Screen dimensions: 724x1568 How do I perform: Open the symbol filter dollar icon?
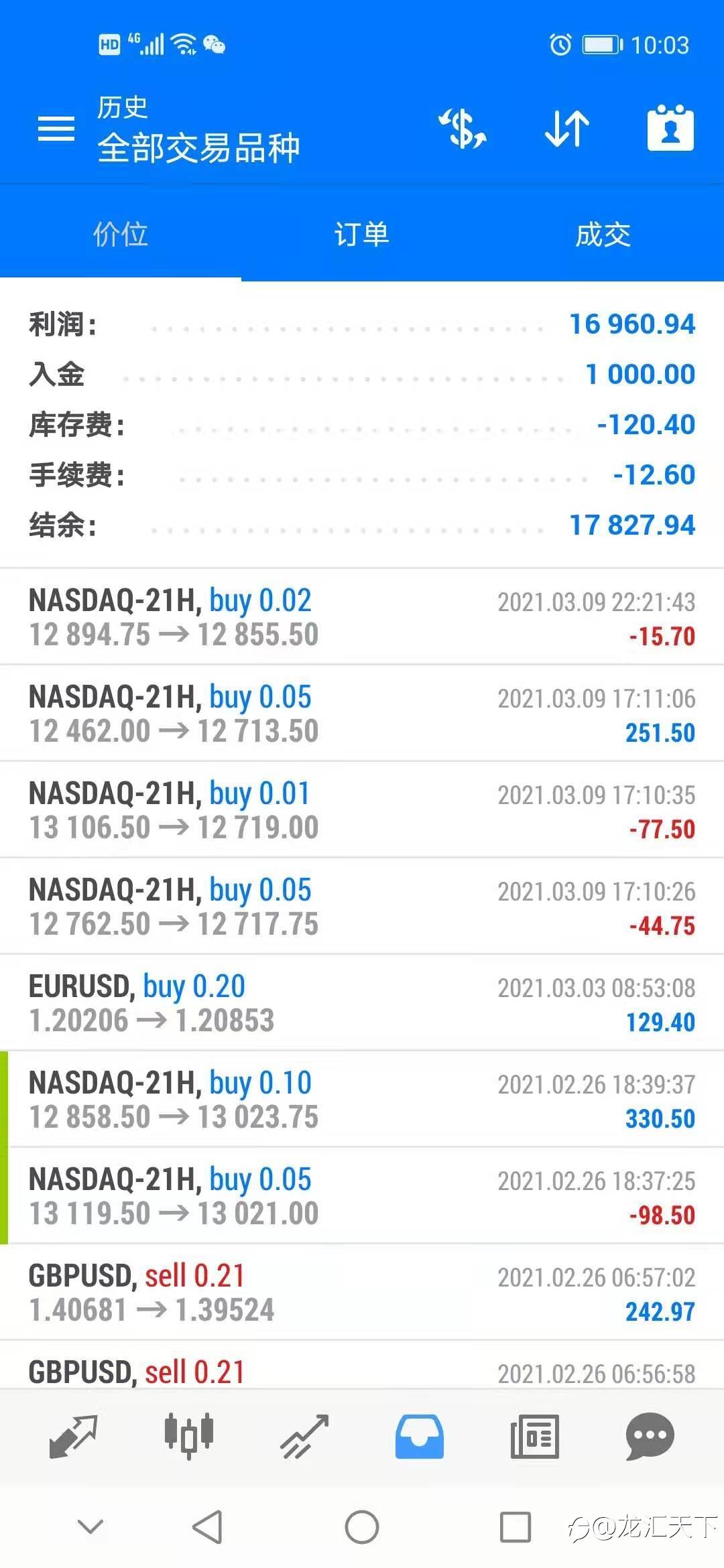pos(463,128)
